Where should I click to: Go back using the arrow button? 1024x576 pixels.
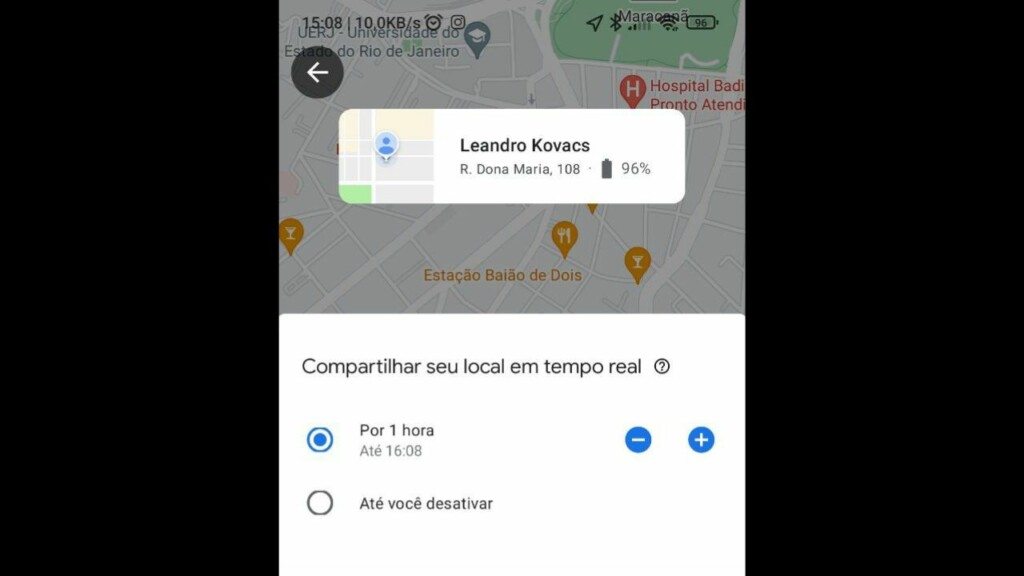(317, 73)
